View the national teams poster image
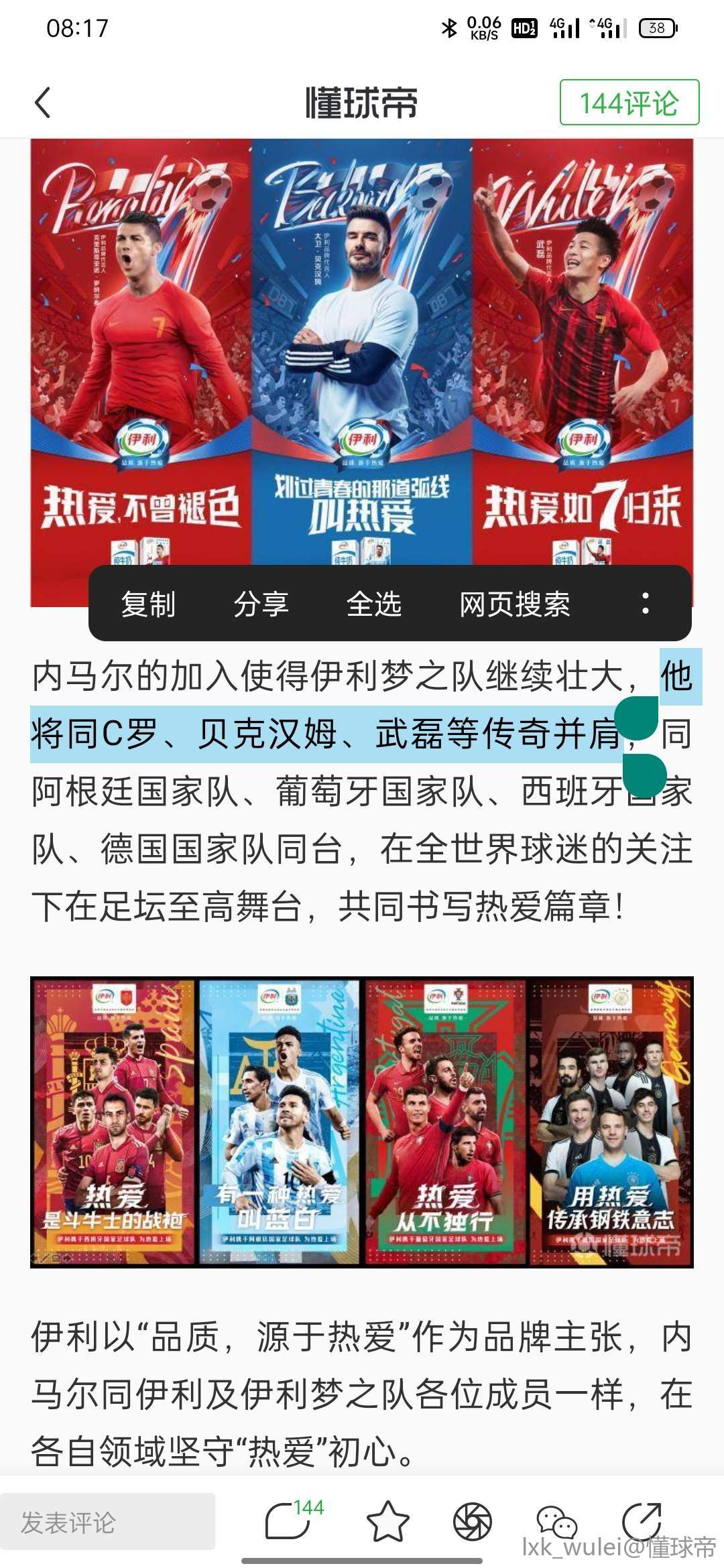Viewport: 724px width, 1568px height. 362,1122
